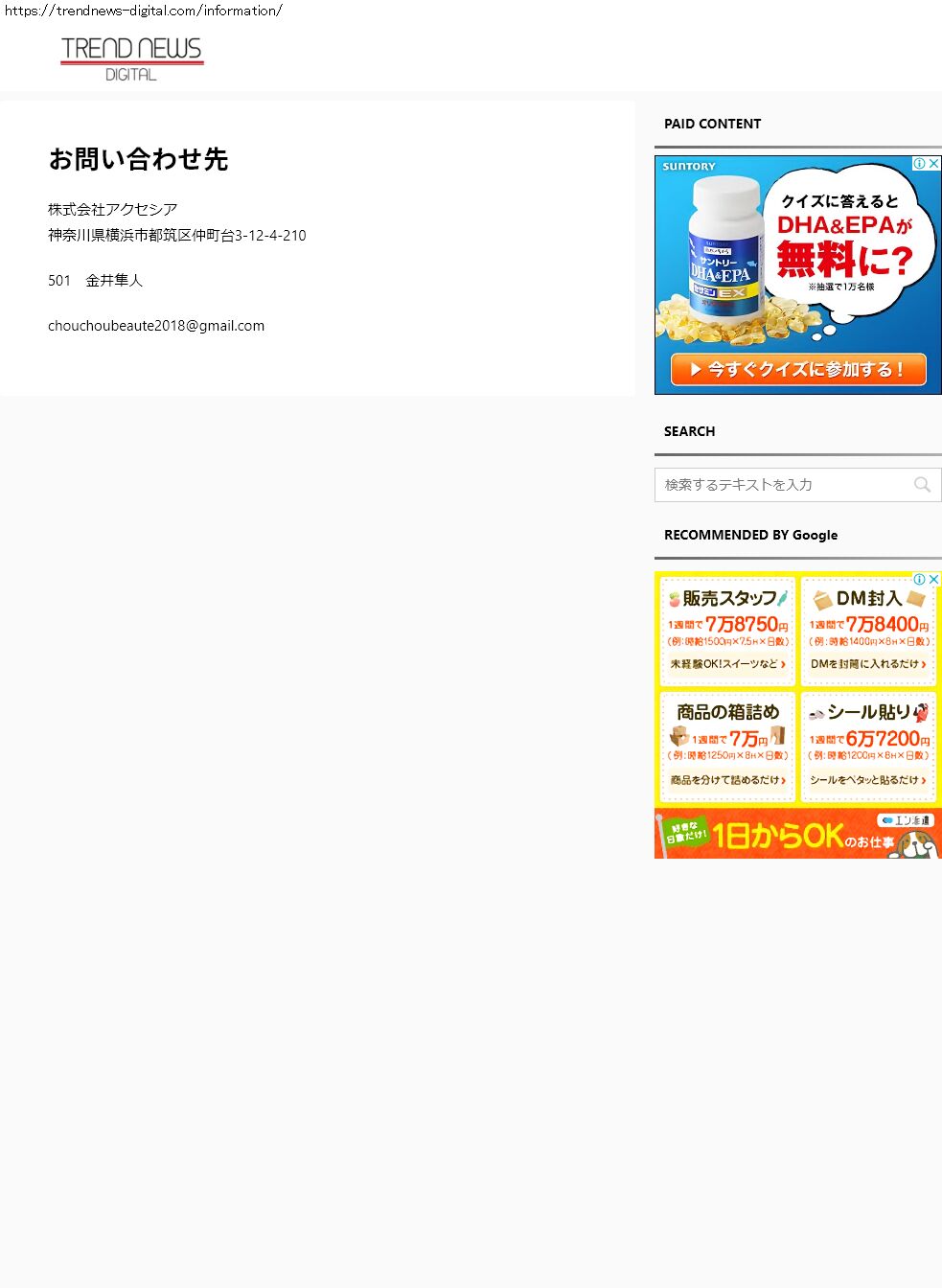Viewport: 942px width, 1288px height.
Task: Open the 販売スタッフ job tile
Action: [728, 630]
